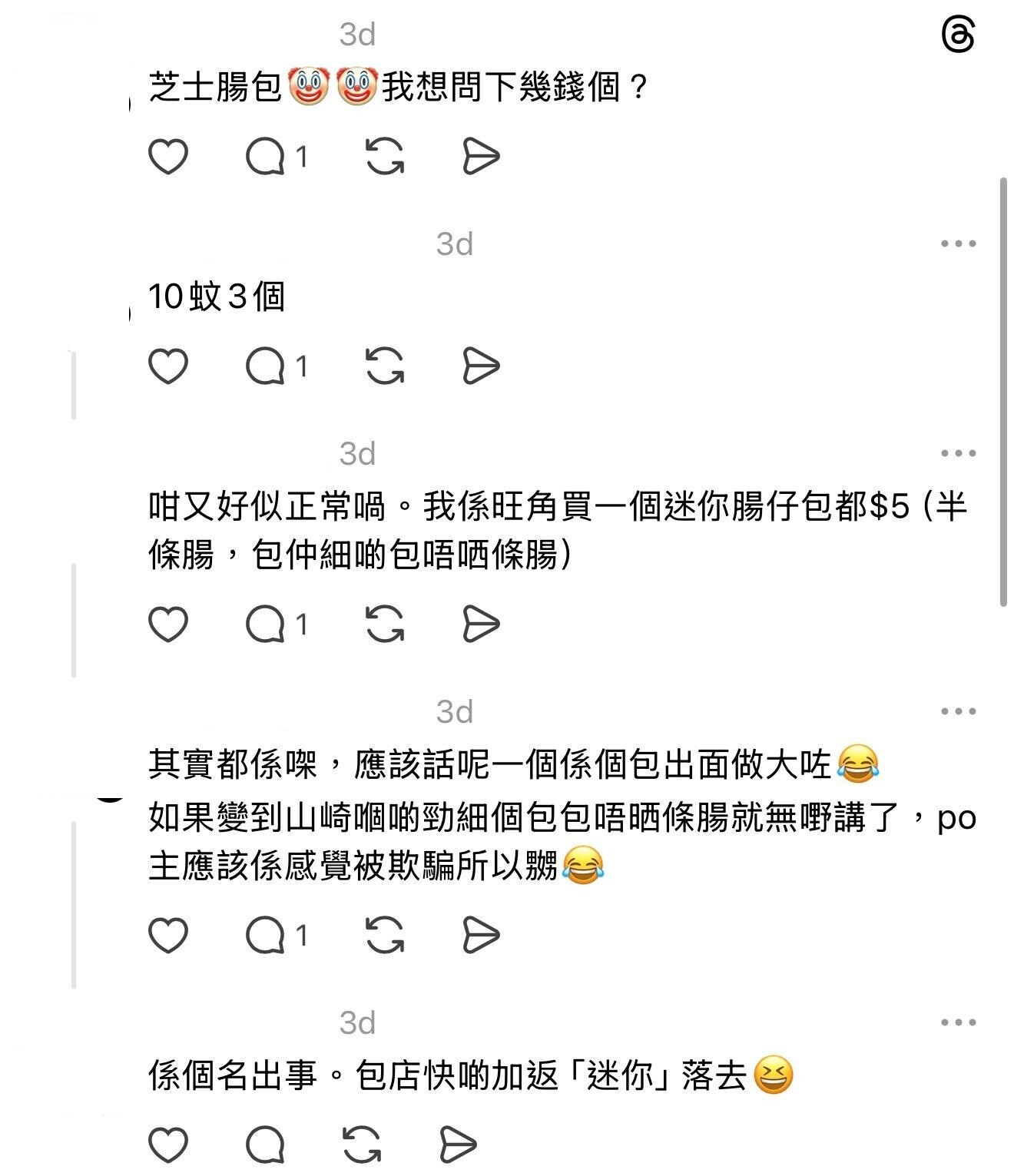The height and width of the screenshot is (1176, 1014).
Task: Like the 旺角迷你腸仔包 $5 comment
Action: pos(167,624)
